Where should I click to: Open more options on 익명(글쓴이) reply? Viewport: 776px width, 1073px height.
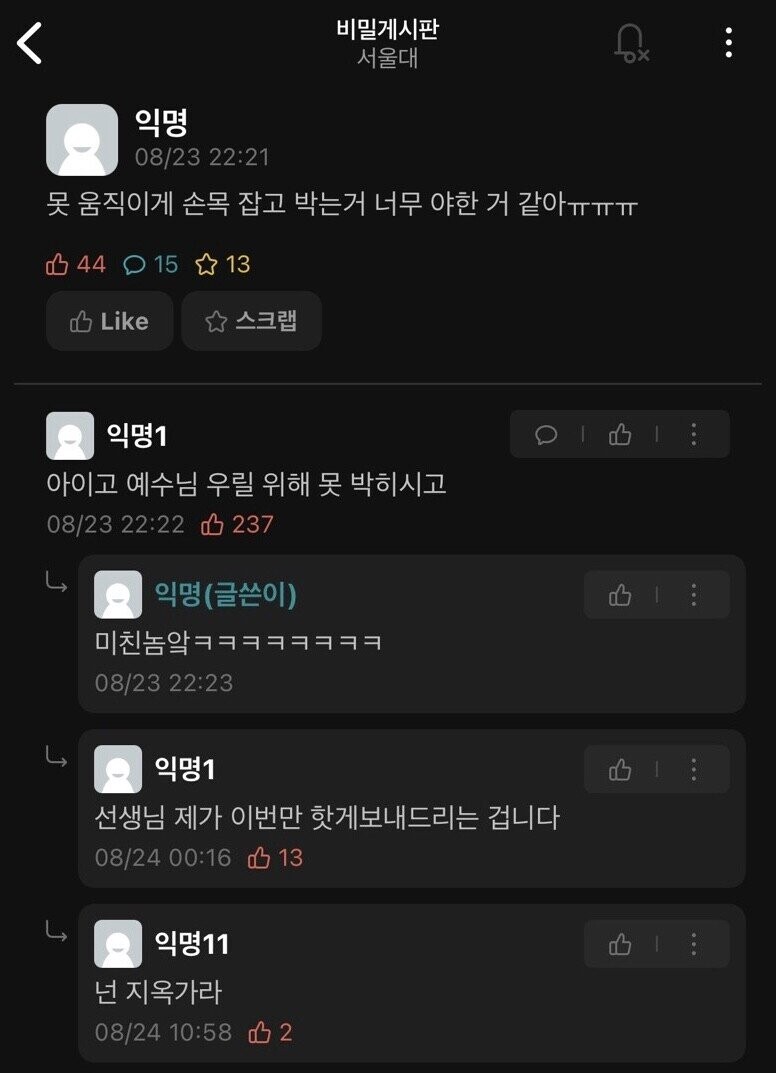coord(693,595)
